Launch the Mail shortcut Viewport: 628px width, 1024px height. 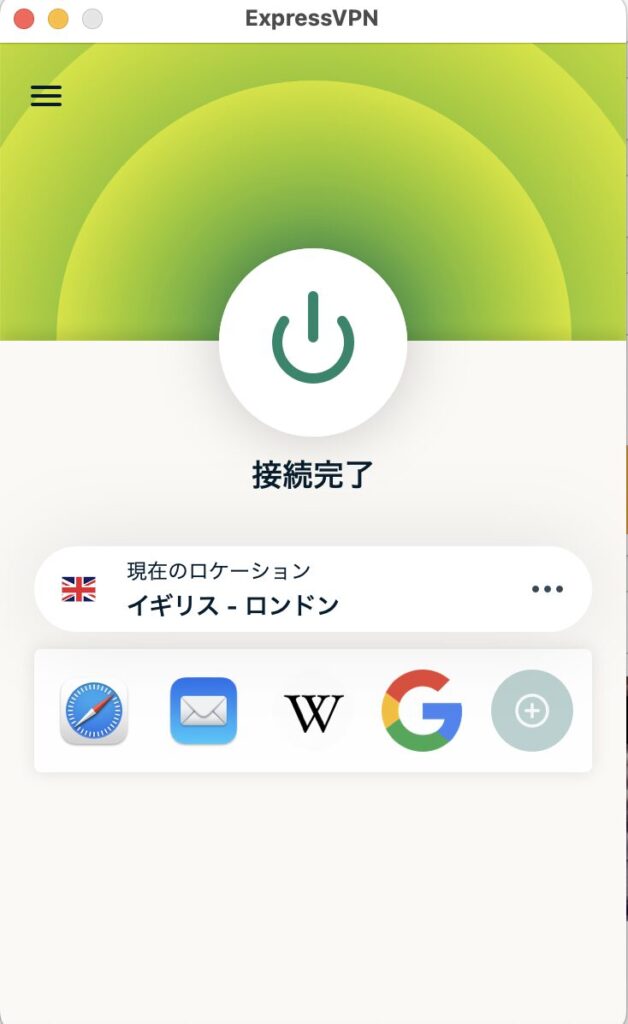(203, 711)
